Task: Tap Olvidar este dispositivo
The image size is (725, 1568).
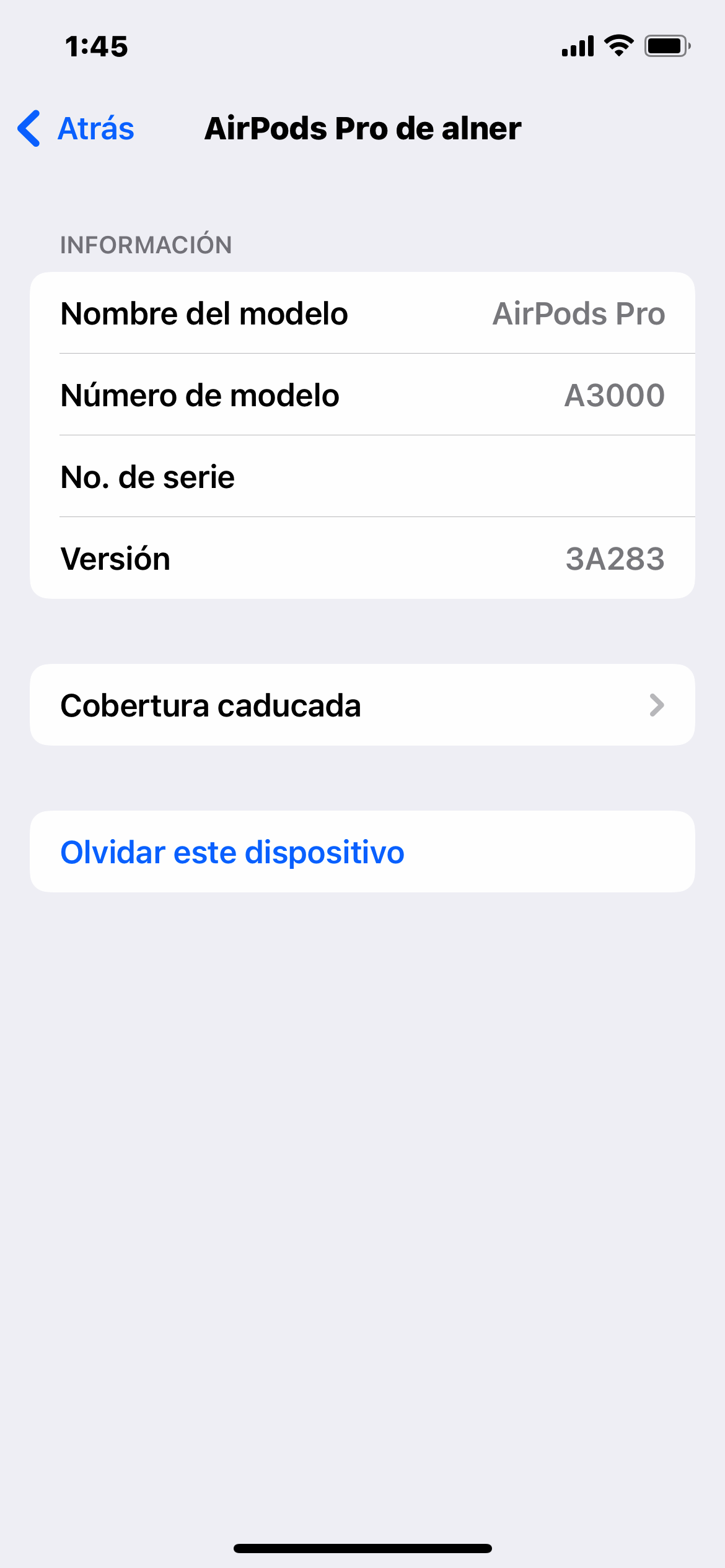Action: click(233, 852)
